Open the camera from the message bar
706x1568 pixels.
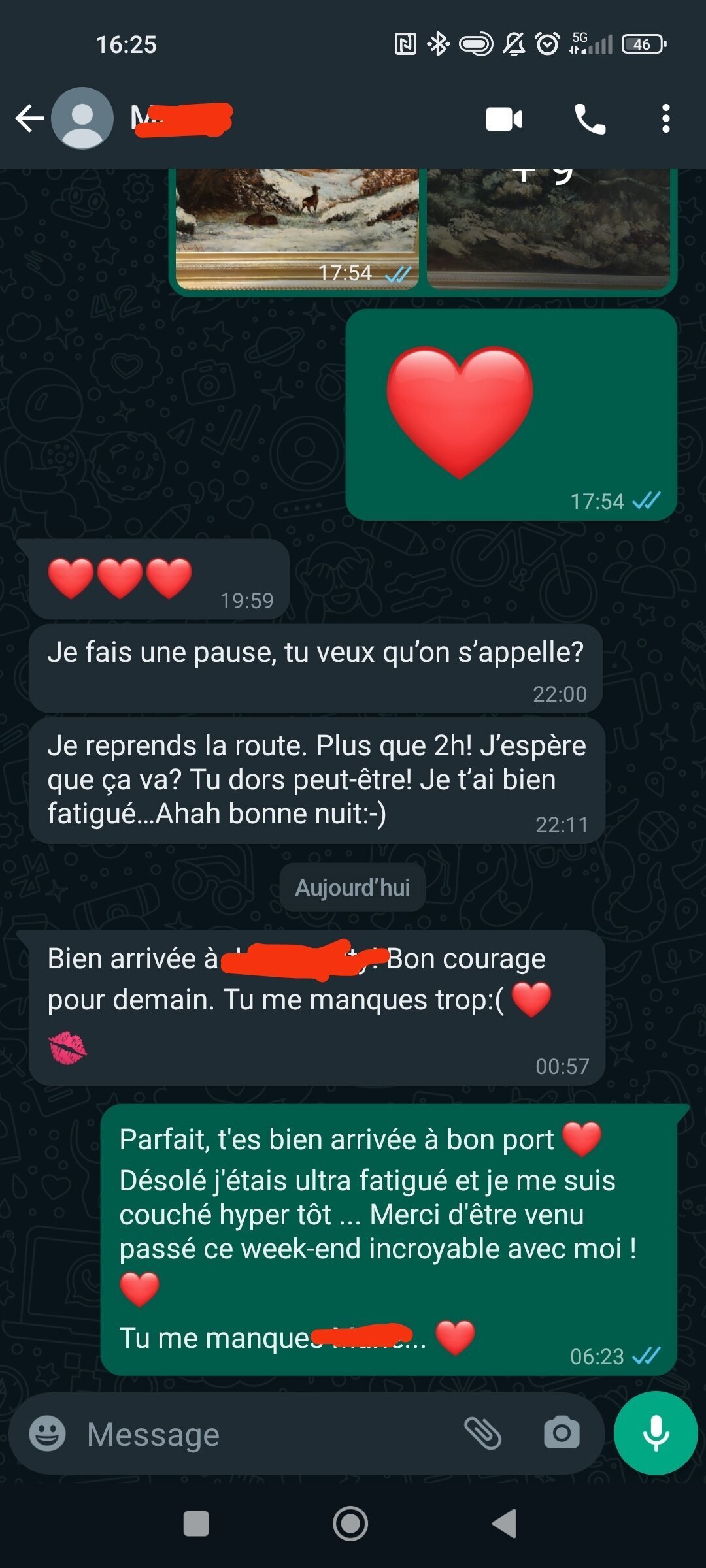[562, 1433]
